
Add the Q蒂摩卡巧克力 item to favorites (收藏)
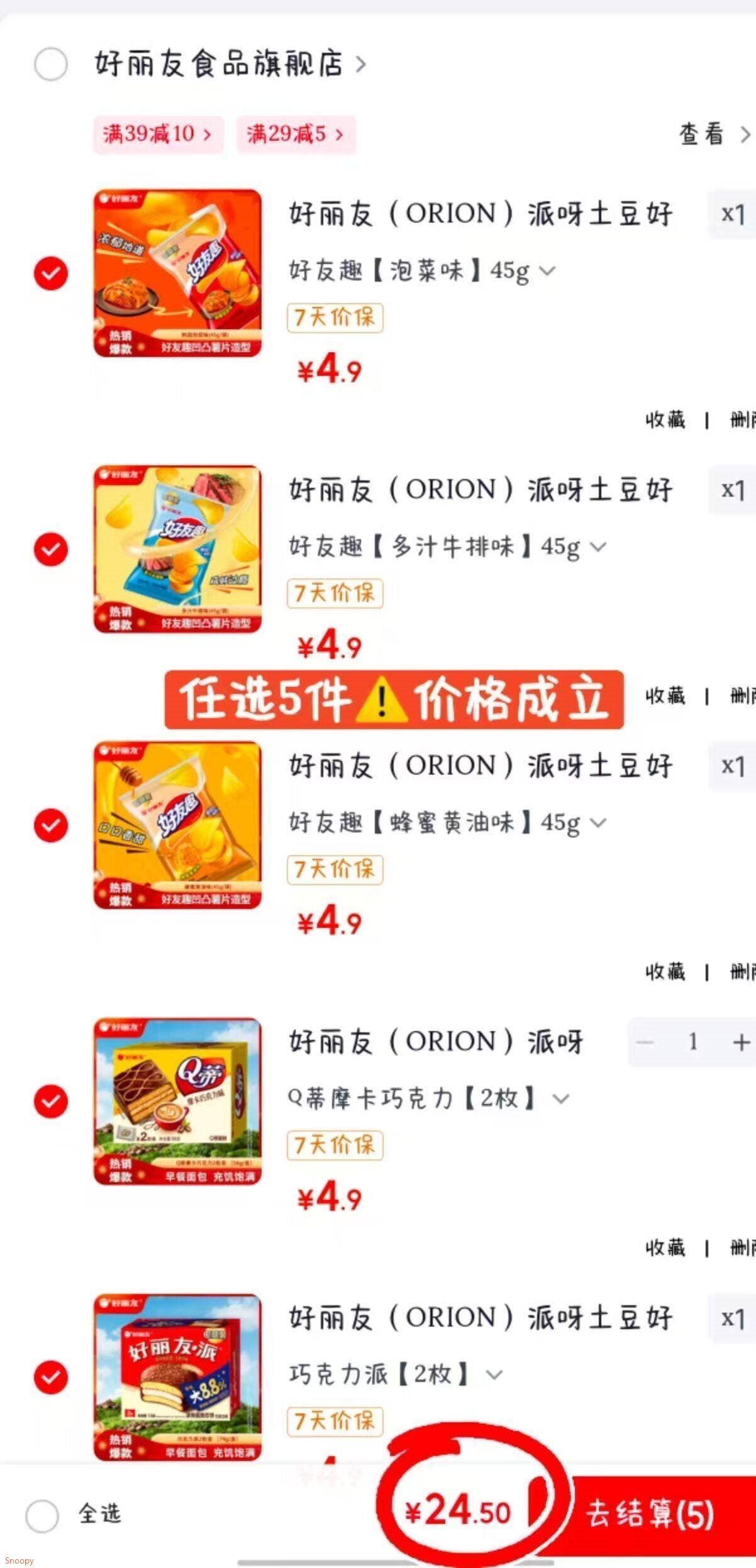pyautogui.click(x=665, y=1248)
